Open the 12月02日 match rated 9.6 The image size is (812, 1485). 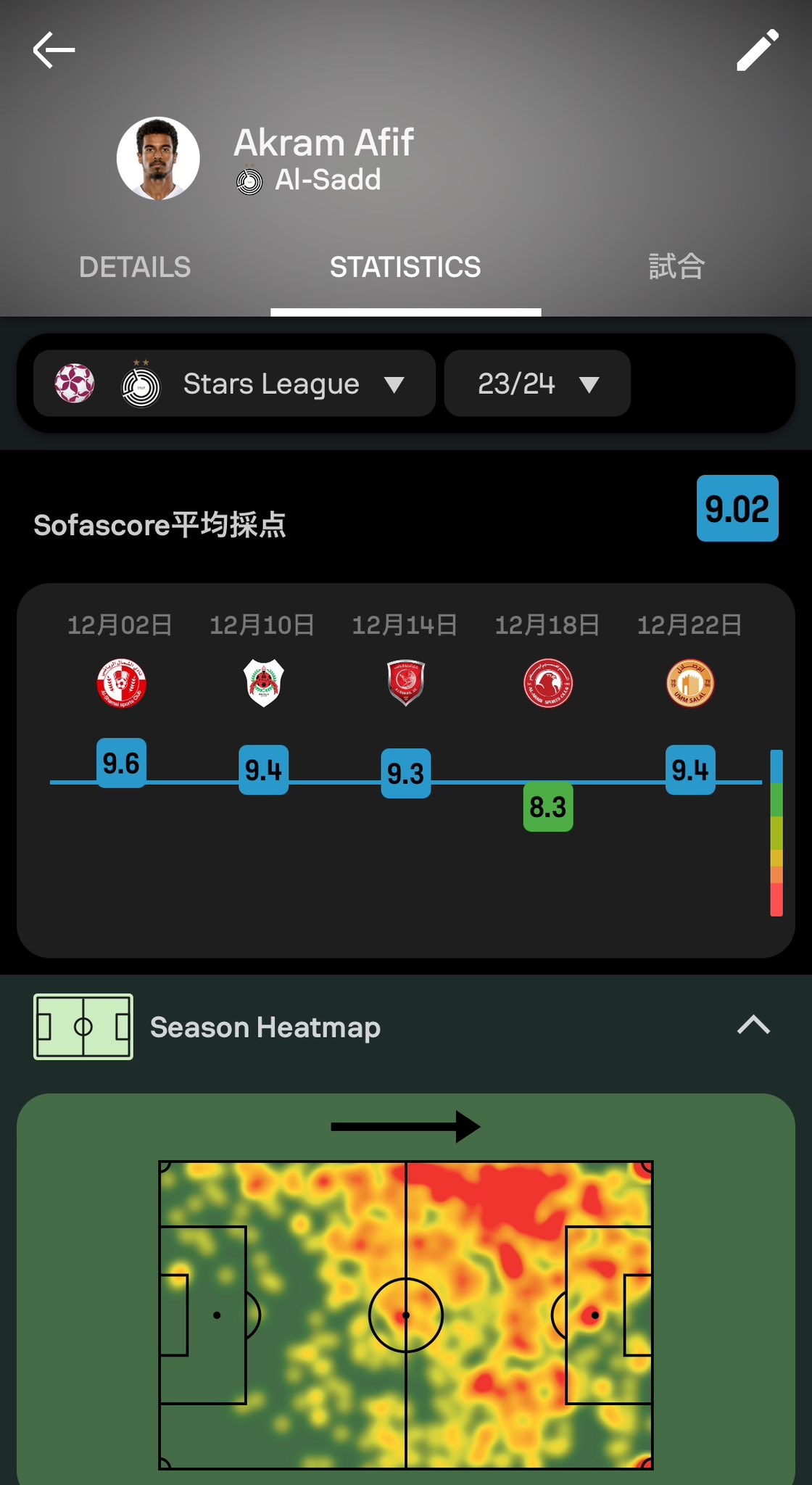[x=121, y=763]
